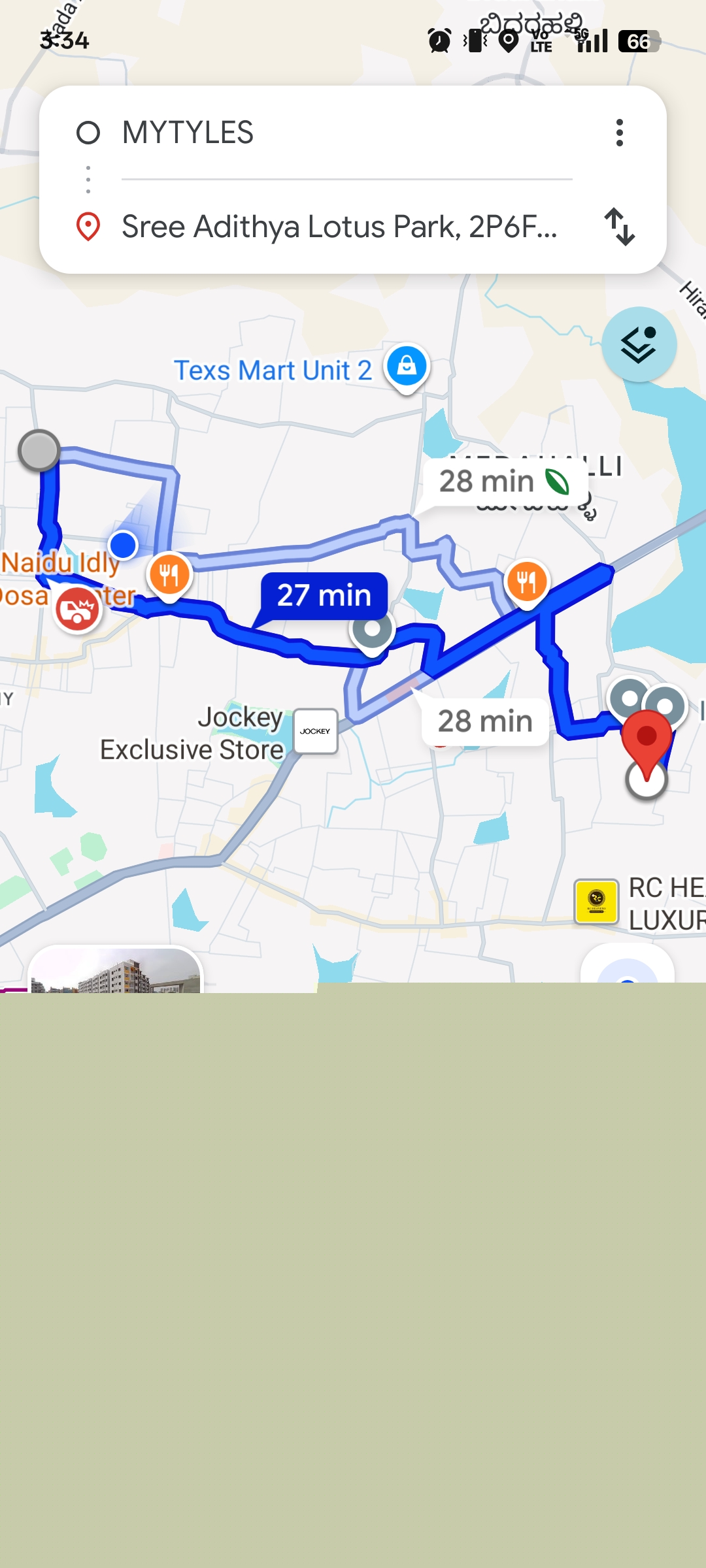Open Naidu Idly Dosa Center restaurant pin
This screenshot has width=706, height=1568.
click(169, 575)
